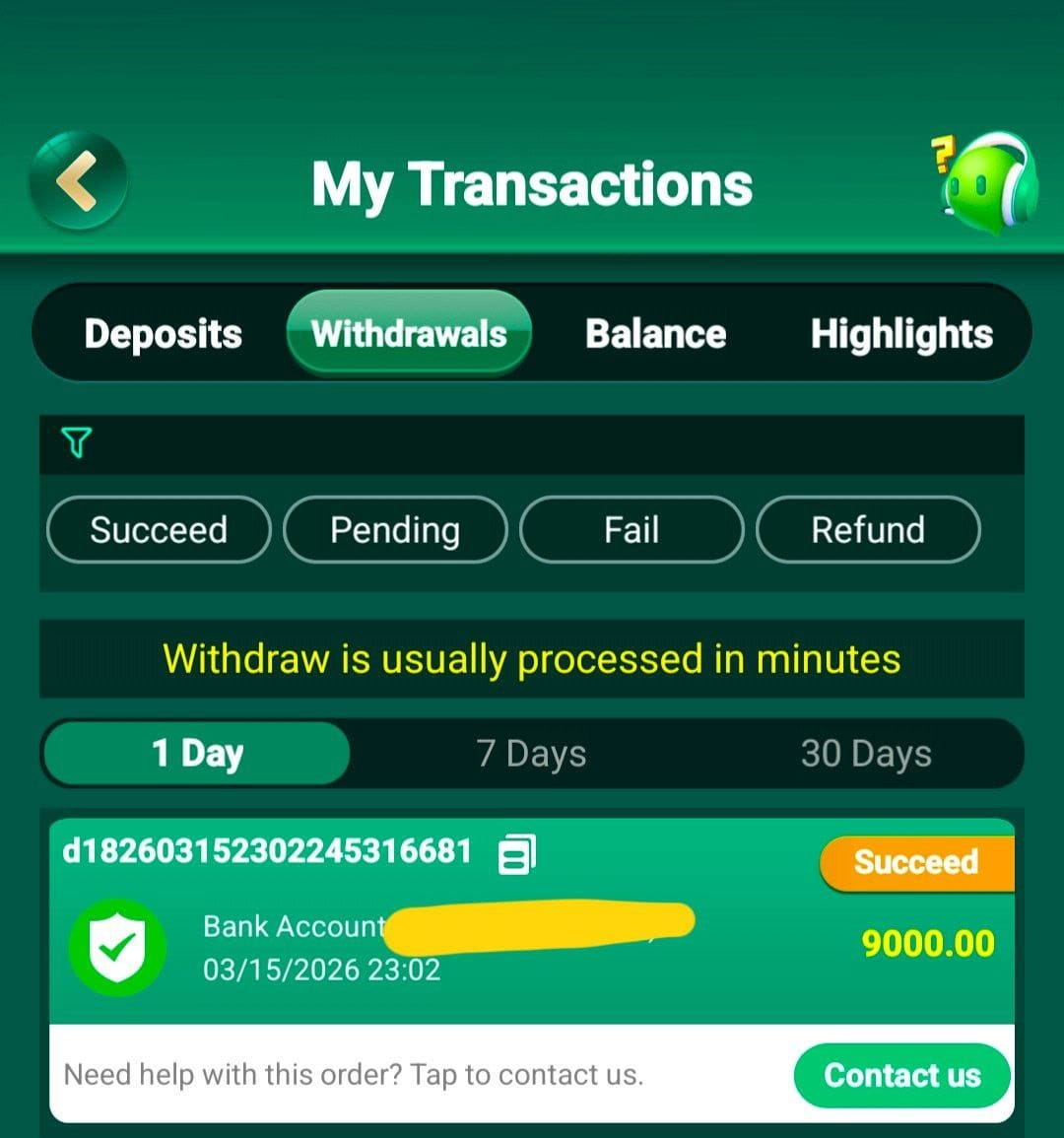The image size is (1064, 1138).
Task: Open the Balance tab
Action: (x=655, y=334)
